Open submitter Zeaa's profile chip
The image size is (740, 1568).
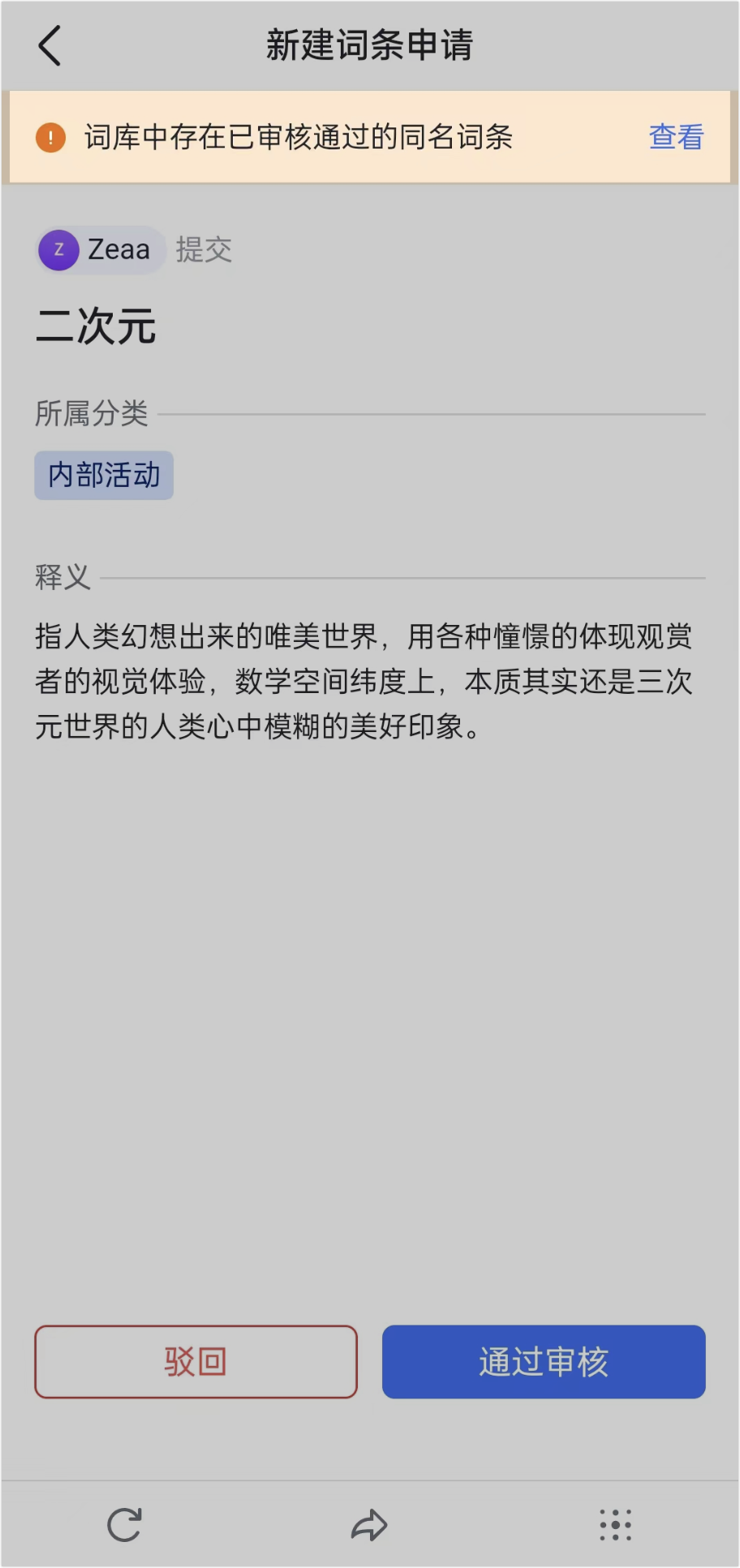(100, 250)
